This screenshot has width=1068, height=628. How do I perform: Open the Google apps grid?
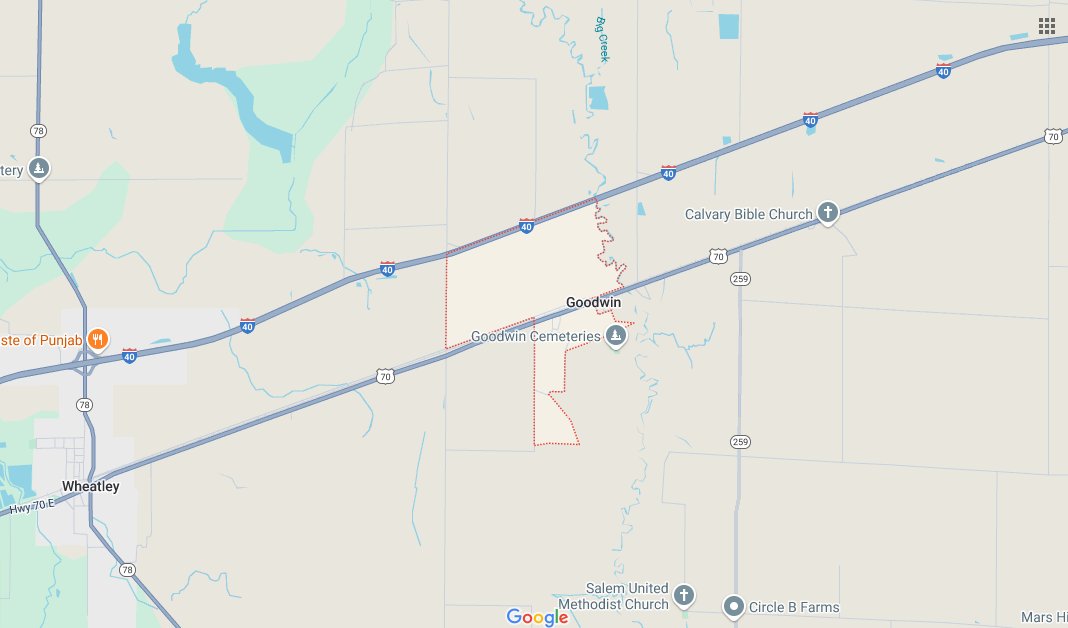[x=1047, y=26]
